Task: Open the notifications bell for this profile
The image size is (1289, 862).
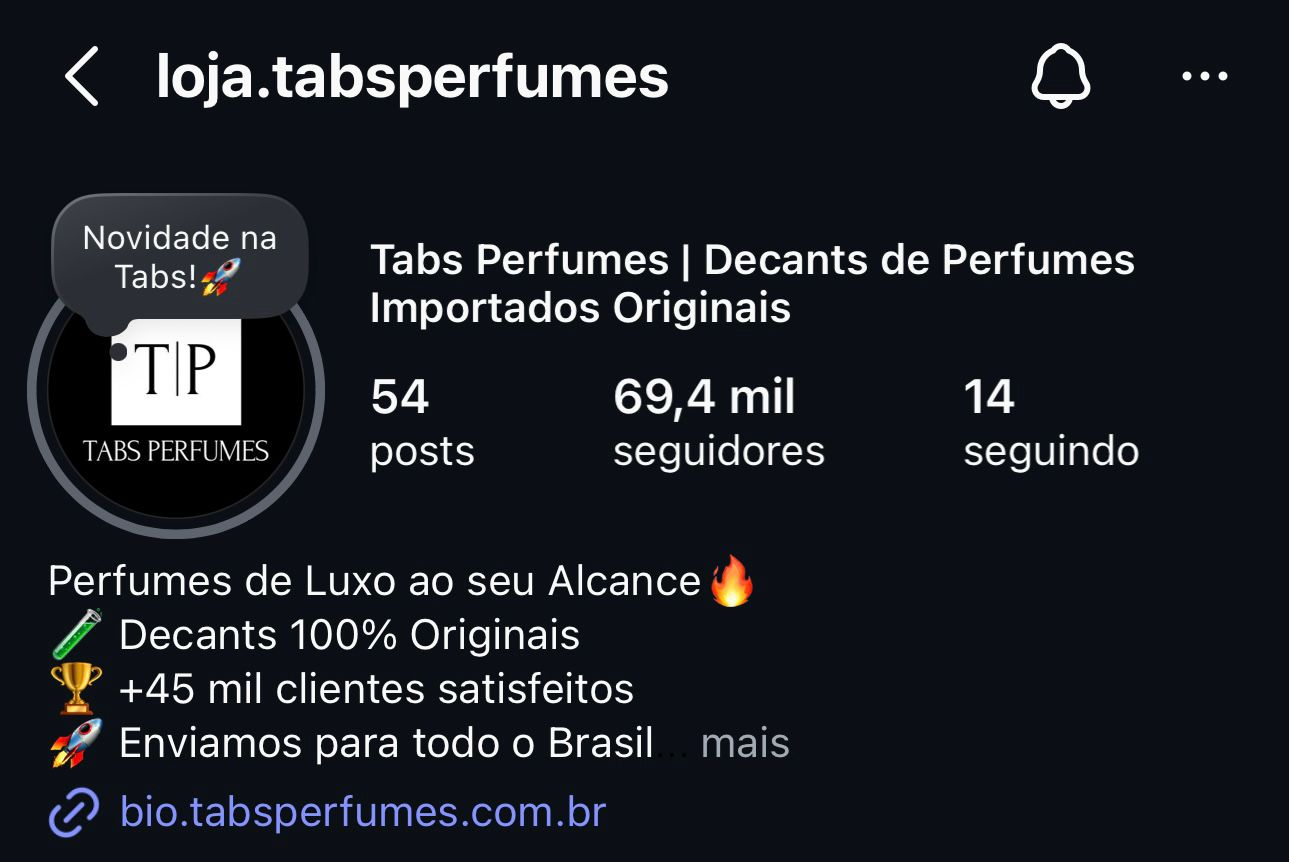Action: click(1061, 76)
